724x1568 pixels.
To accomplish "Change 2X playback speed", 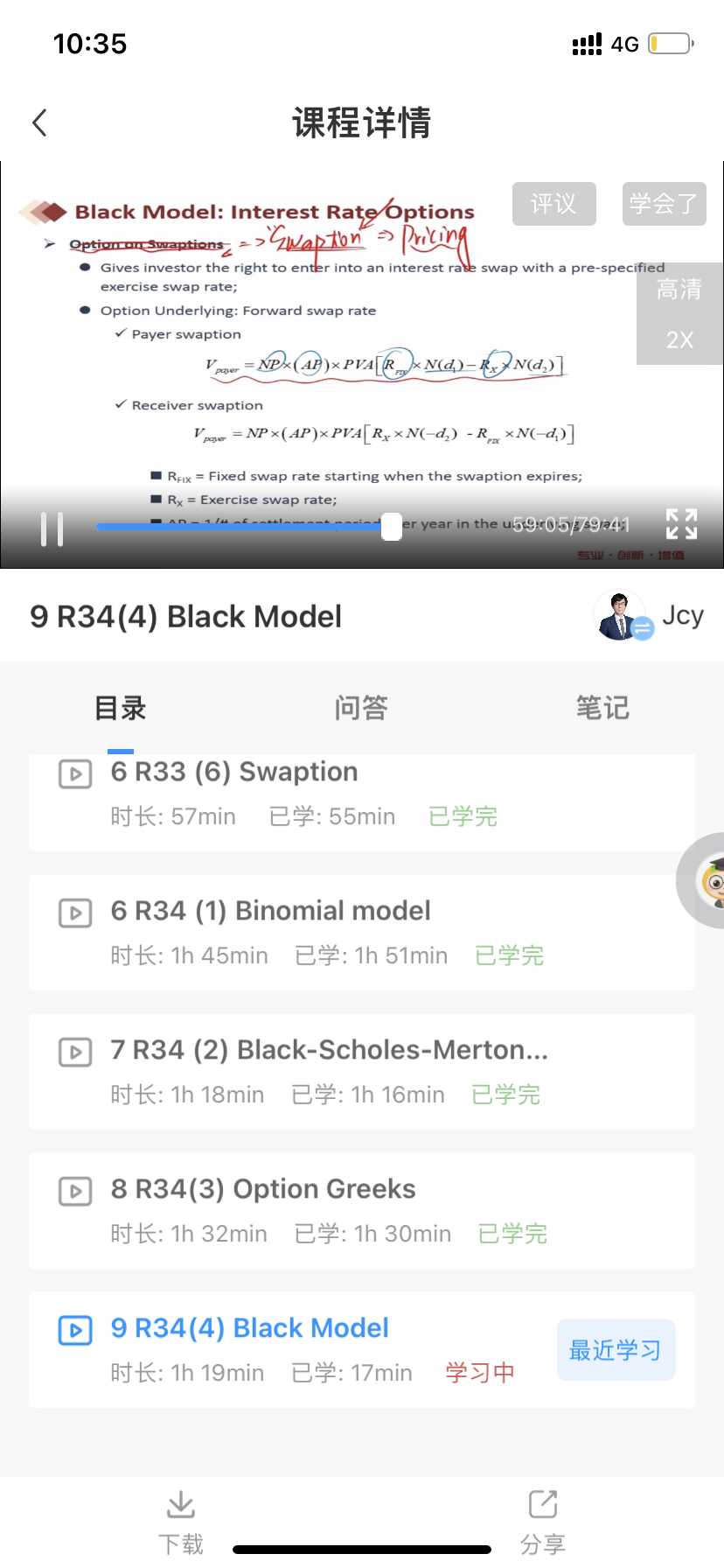I will tap(679, 339).
